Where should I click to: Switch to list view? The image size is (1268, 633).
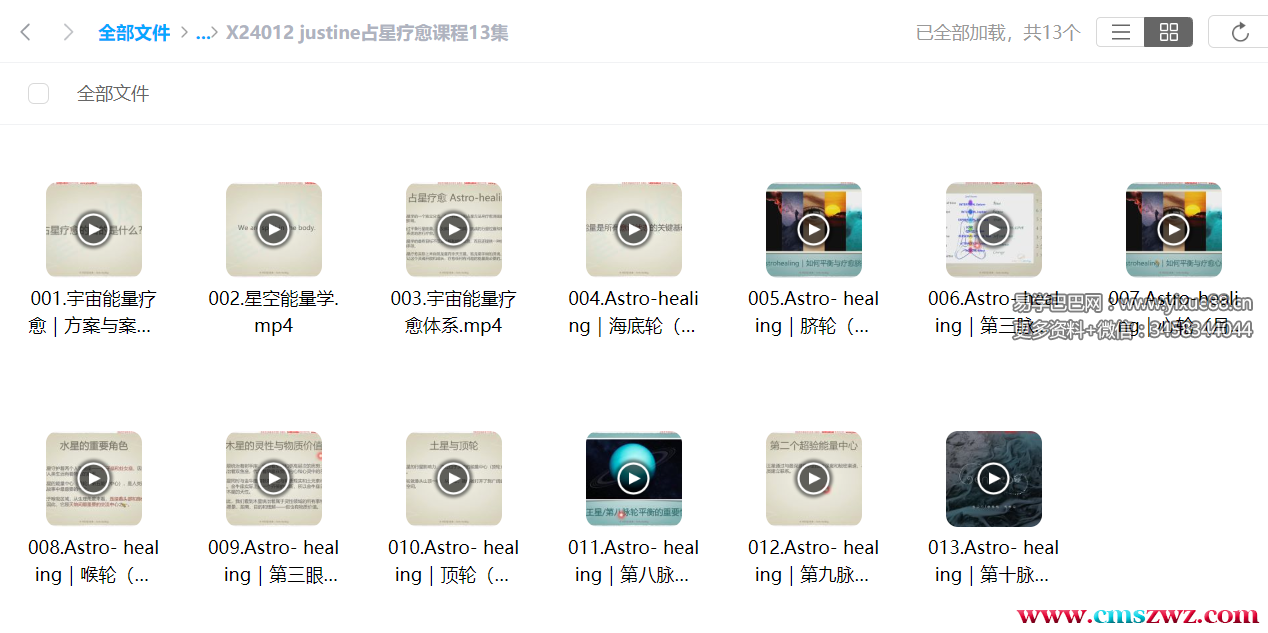1120,32
